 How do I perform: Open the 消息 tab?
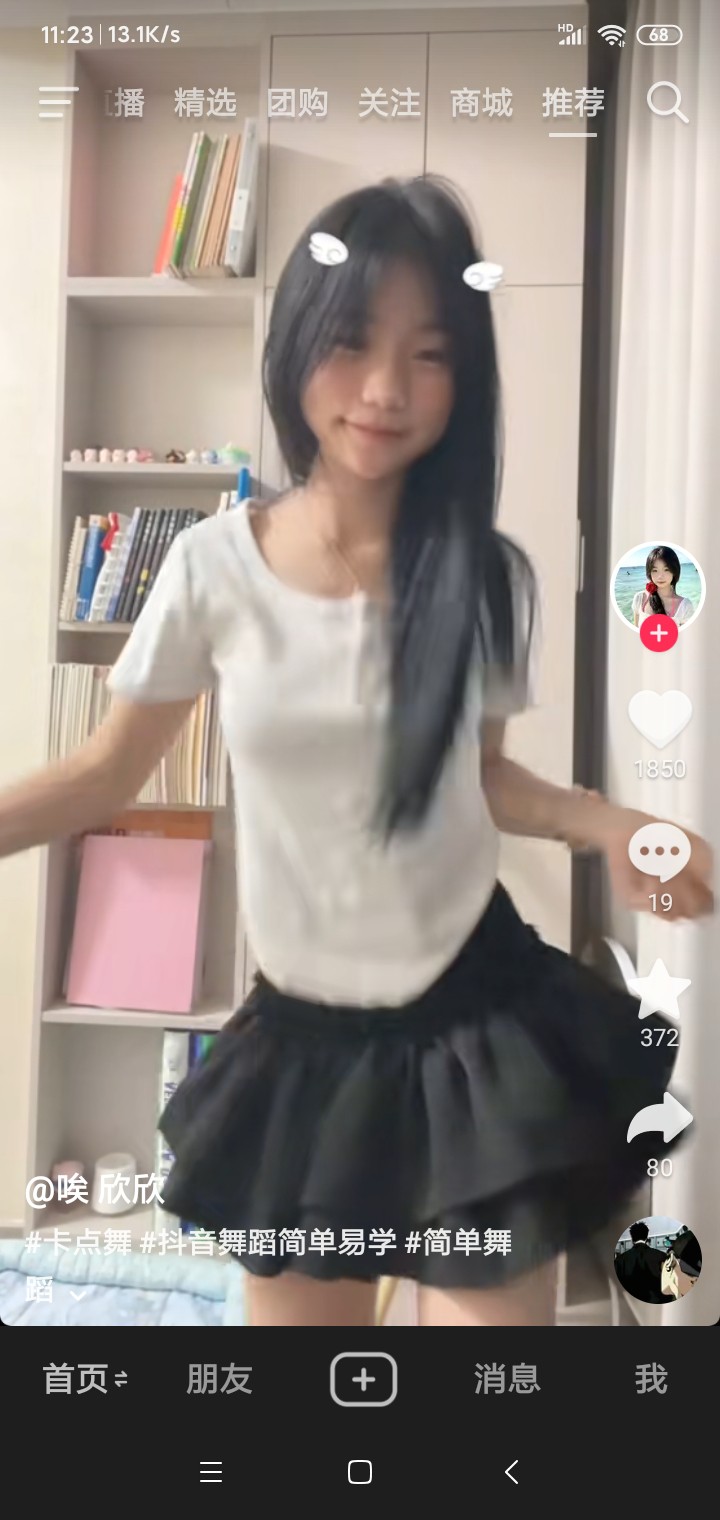507,1380
